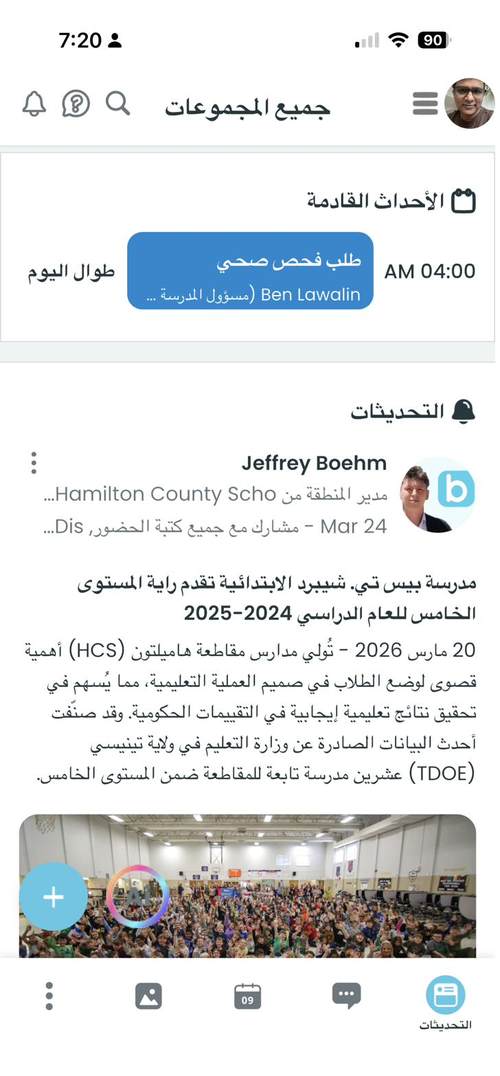The width and height of the screenshot is (500, 1076).
Task: Tap the search magnifier icon
Action: click(118, 104)
